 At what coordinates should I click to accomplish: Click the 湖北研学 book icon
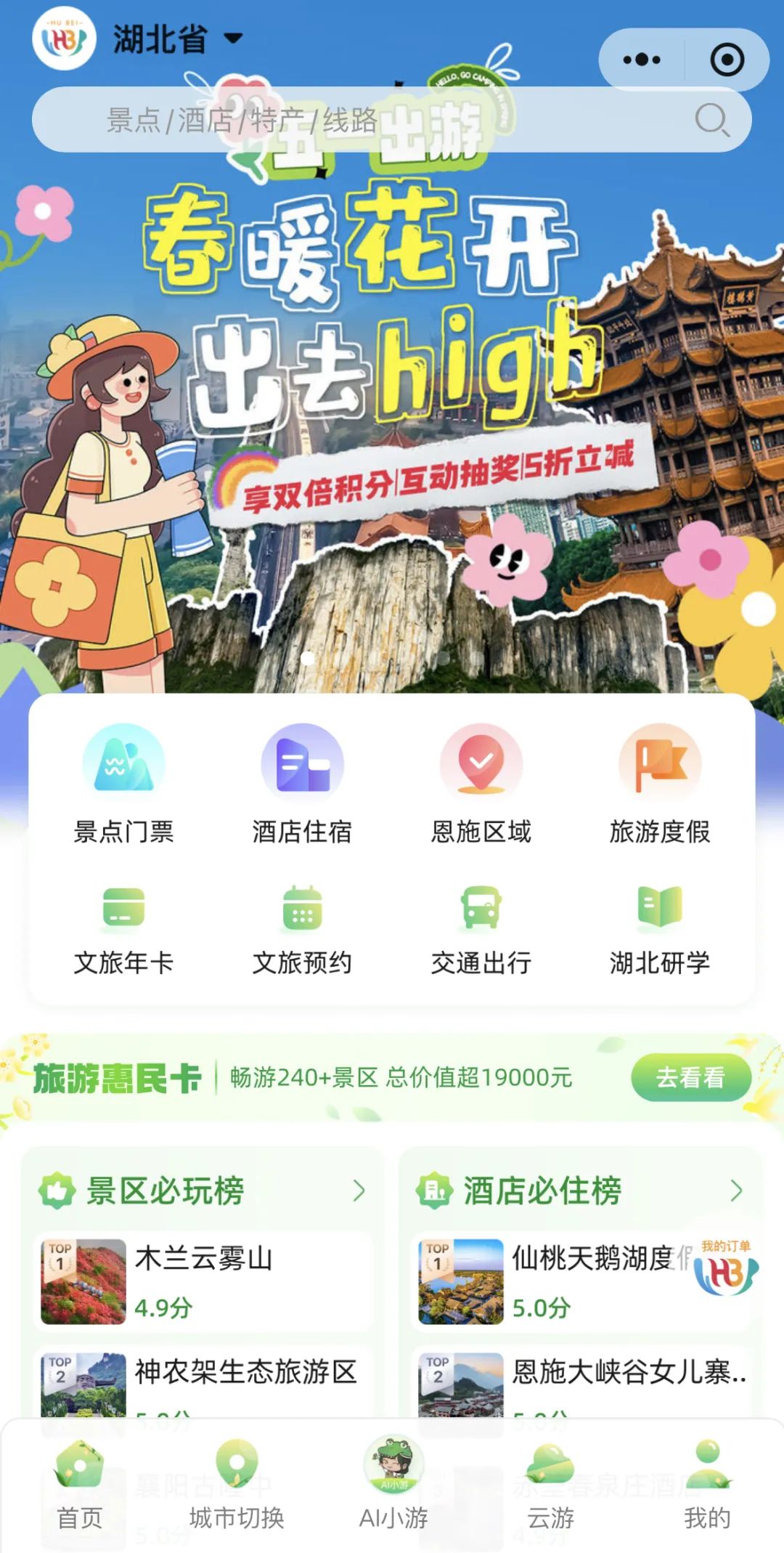658,908
